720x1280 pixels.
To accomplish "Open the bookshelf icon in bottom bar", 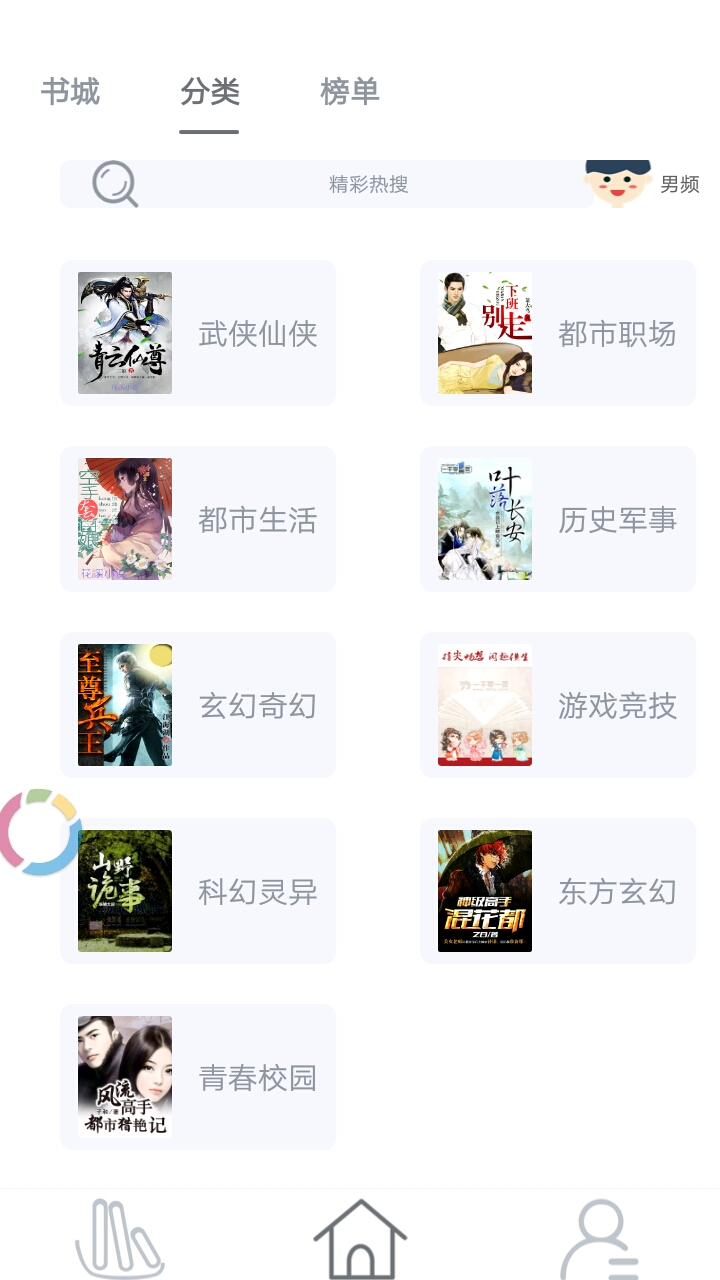I will tap(120, 1240).
